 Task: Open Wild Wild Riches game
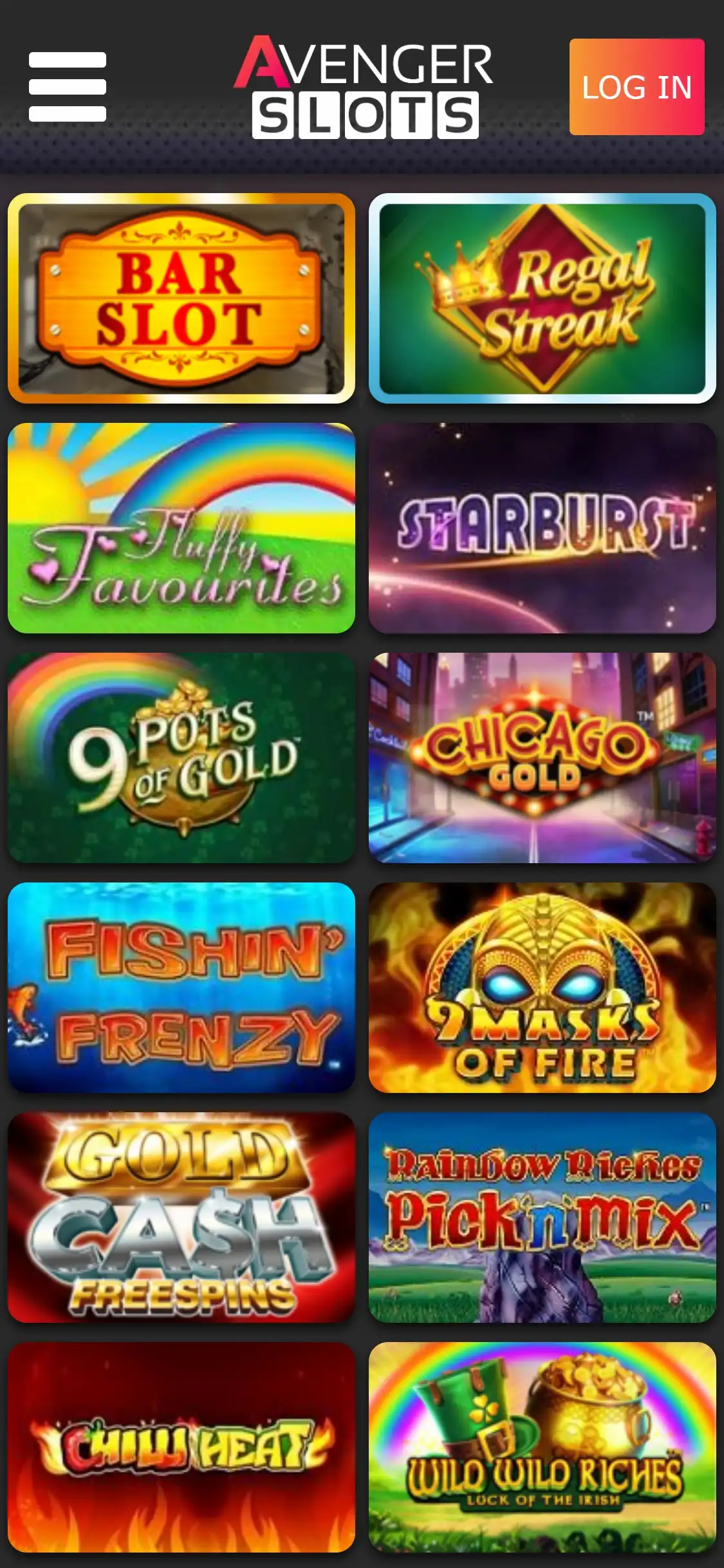pos(542,1447)
